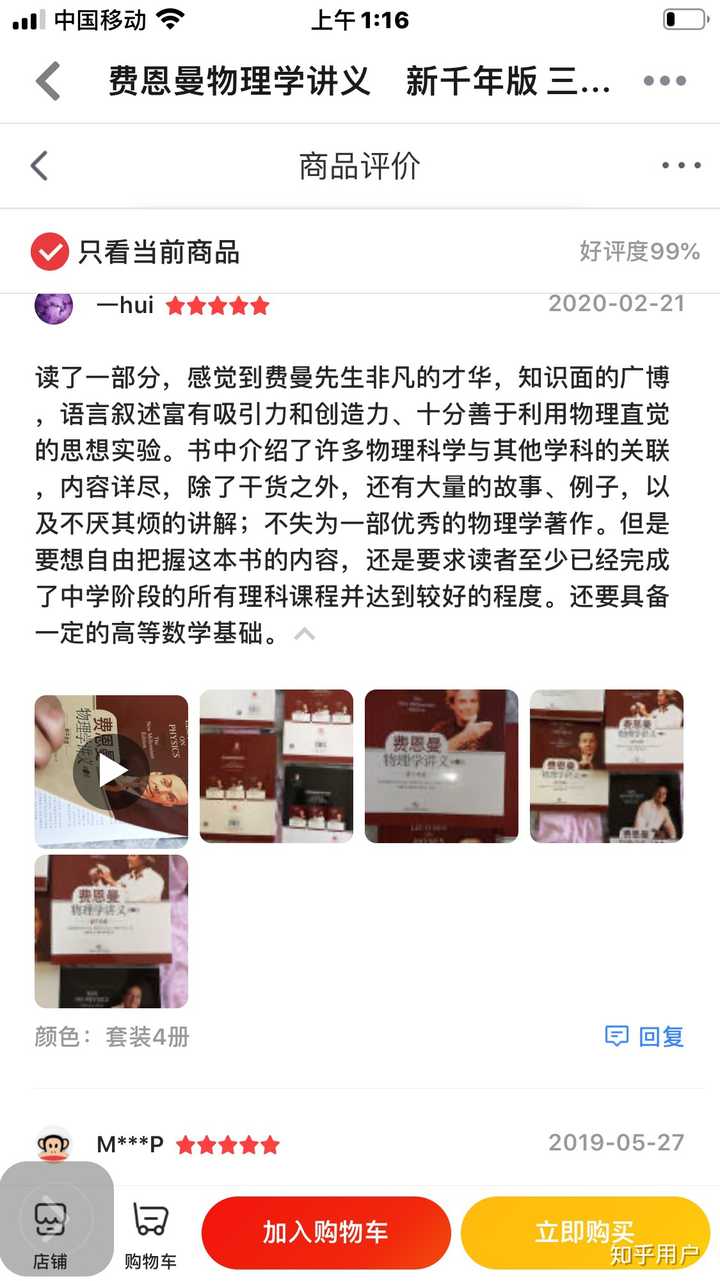
Task: View the third review photo
Action: tap(441, 766)
